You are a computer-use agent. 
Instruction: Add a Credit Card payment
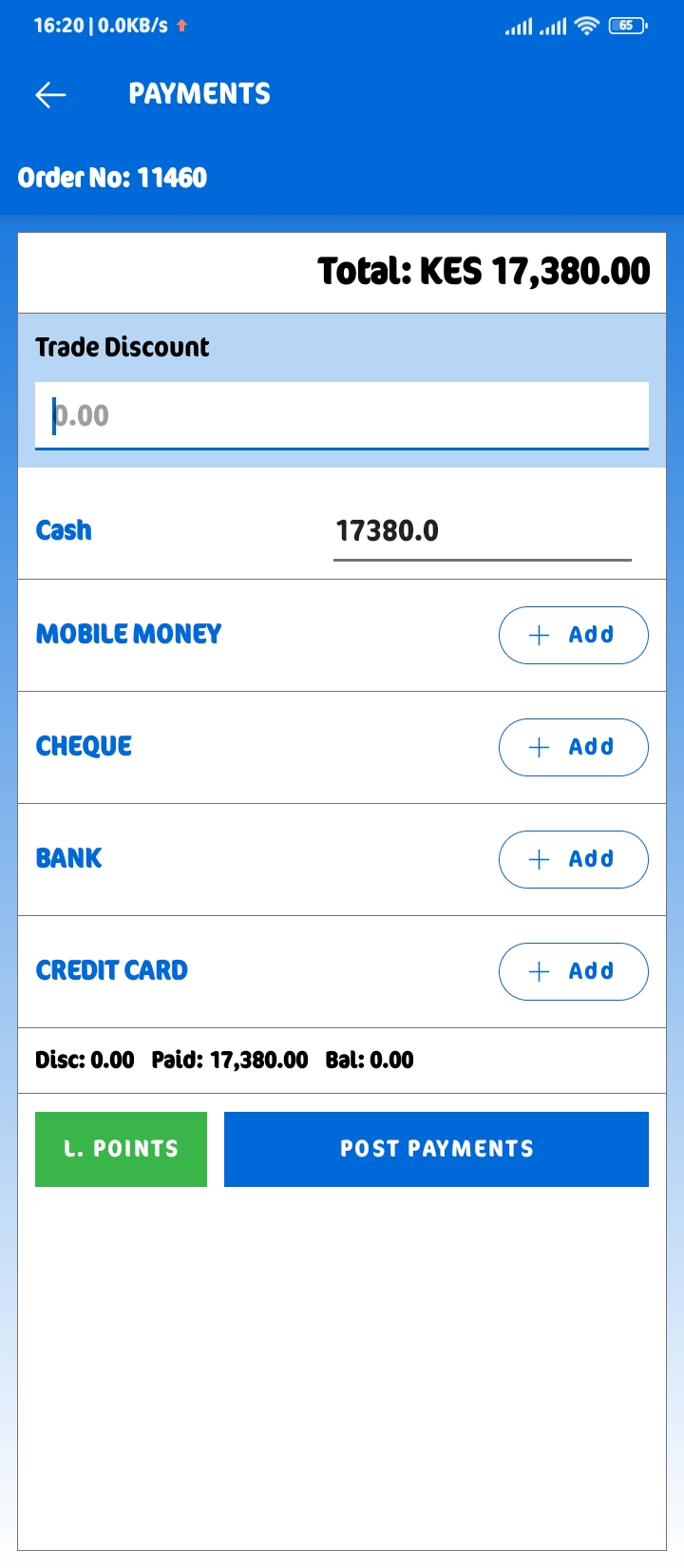tap(574, 971)
